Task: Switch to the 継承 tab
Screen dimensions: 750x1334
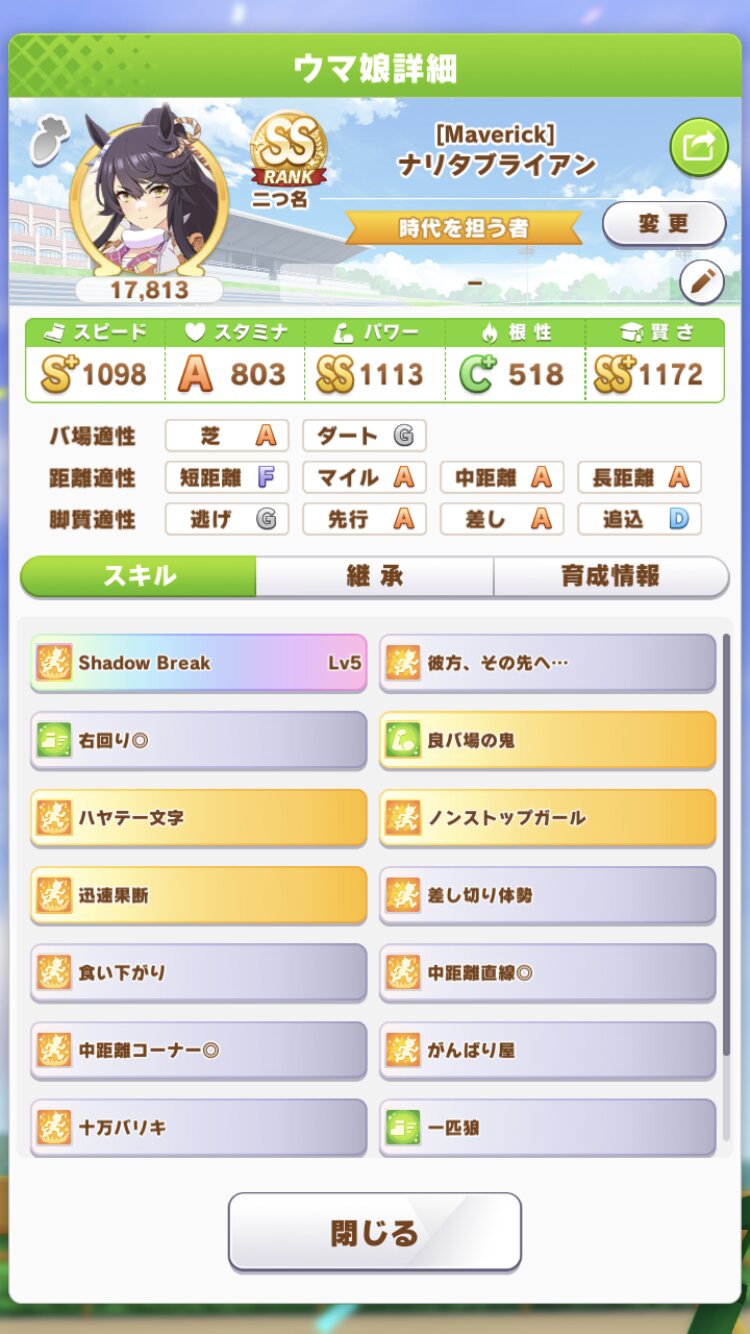Action: 374,577
